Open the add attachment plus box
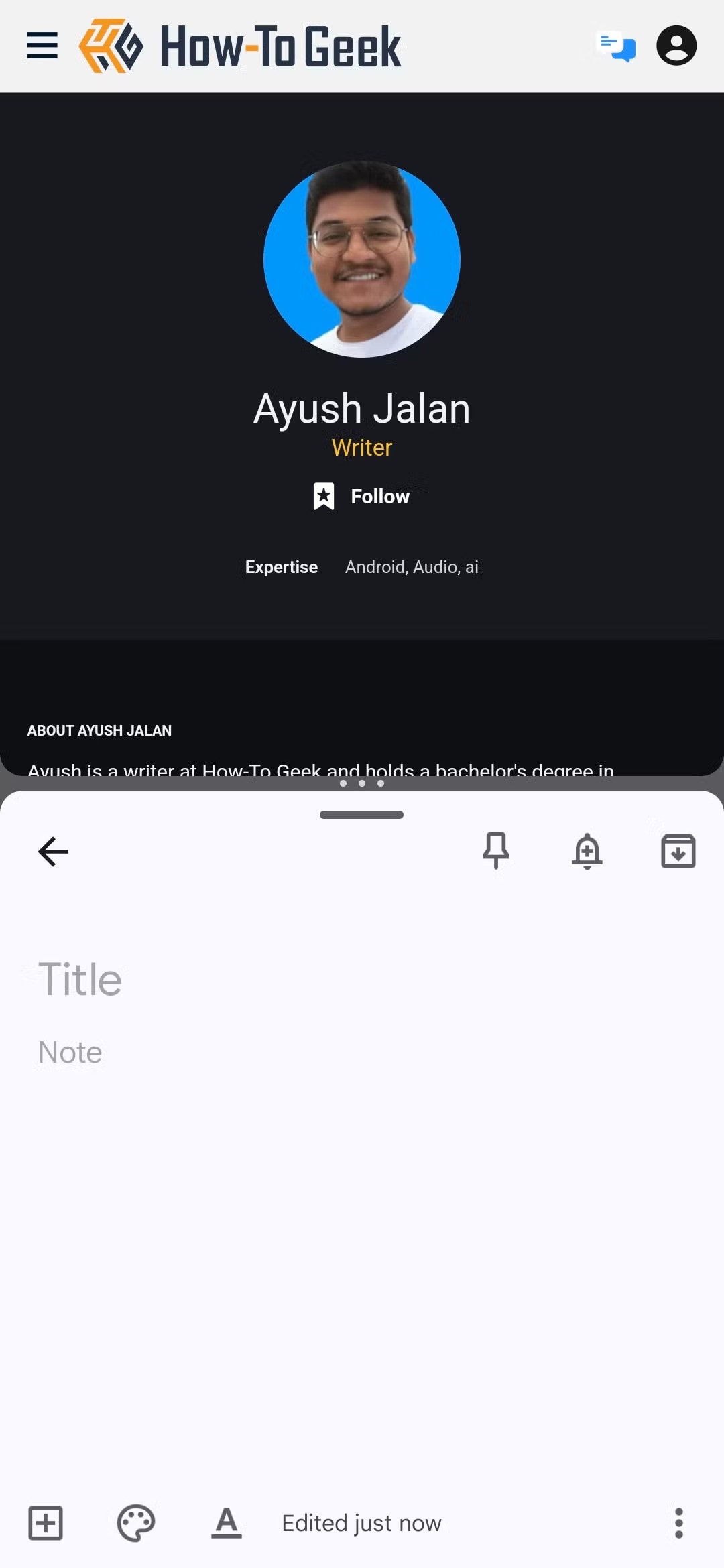The width and height of the screenshot is (724, 1568). pos(46,1523)
